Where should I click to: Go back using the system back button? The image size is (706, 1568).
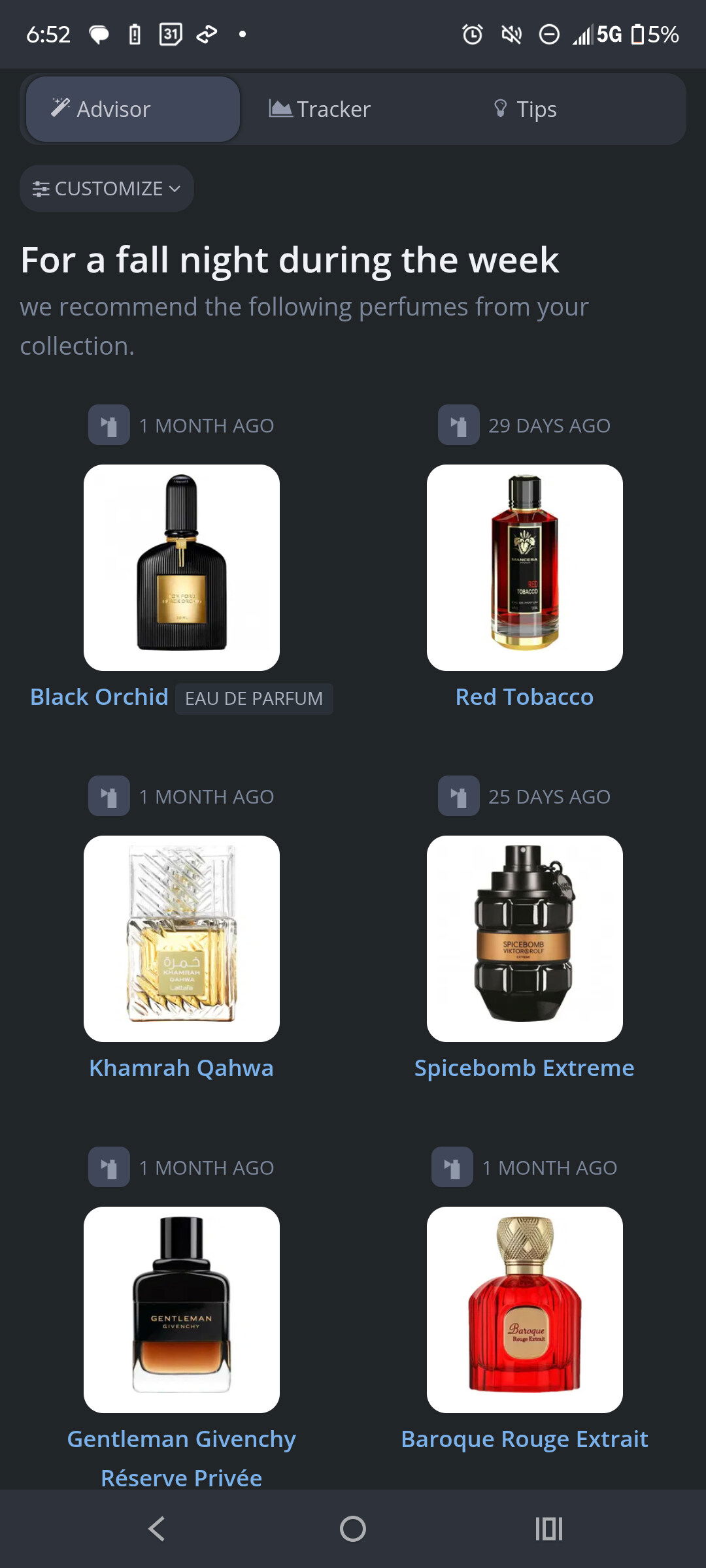pyautogui.click(x=157, y=1529)
